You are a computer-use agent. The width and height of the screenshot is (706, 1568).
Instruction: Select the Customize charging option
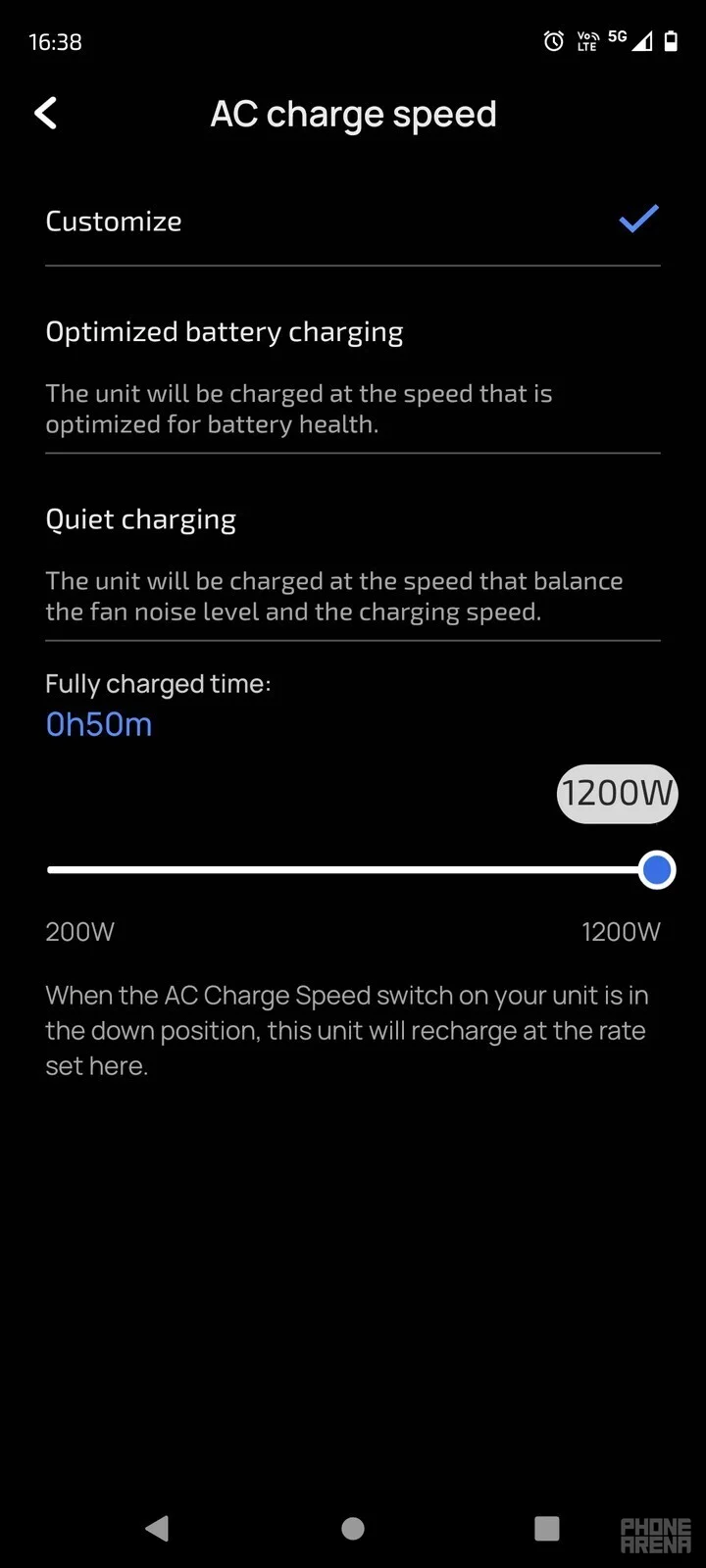point(352,221)
